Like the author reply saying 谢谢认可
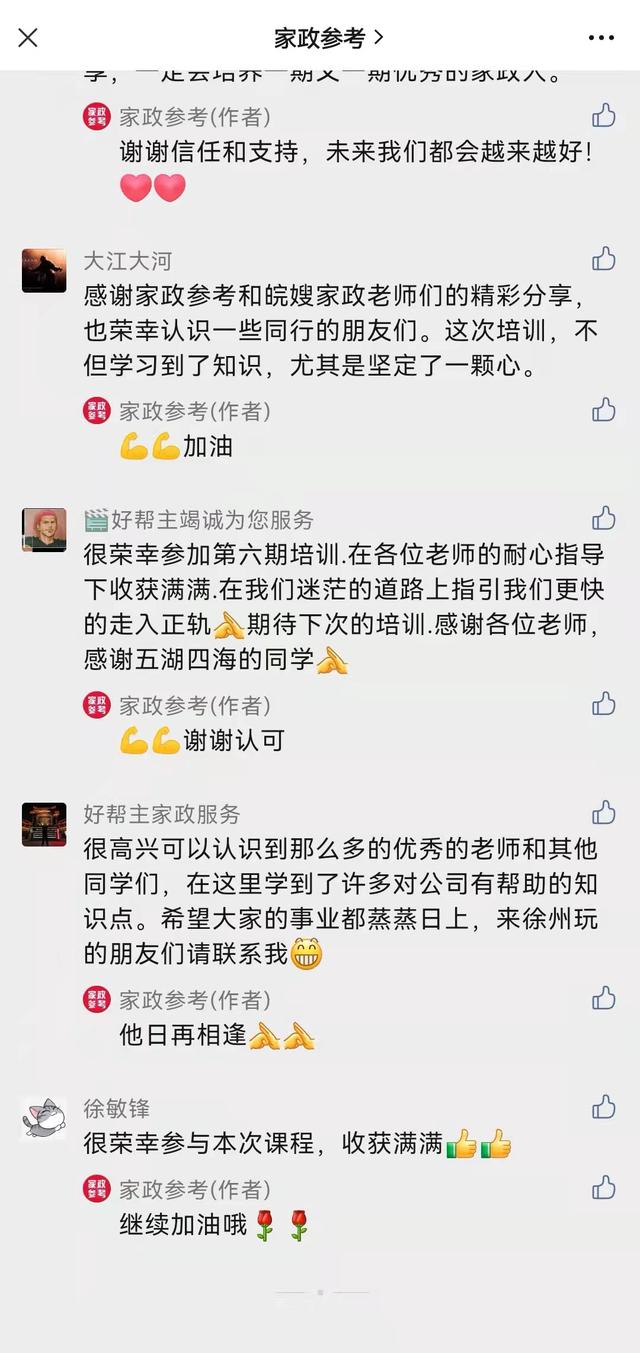 [603, 704]
